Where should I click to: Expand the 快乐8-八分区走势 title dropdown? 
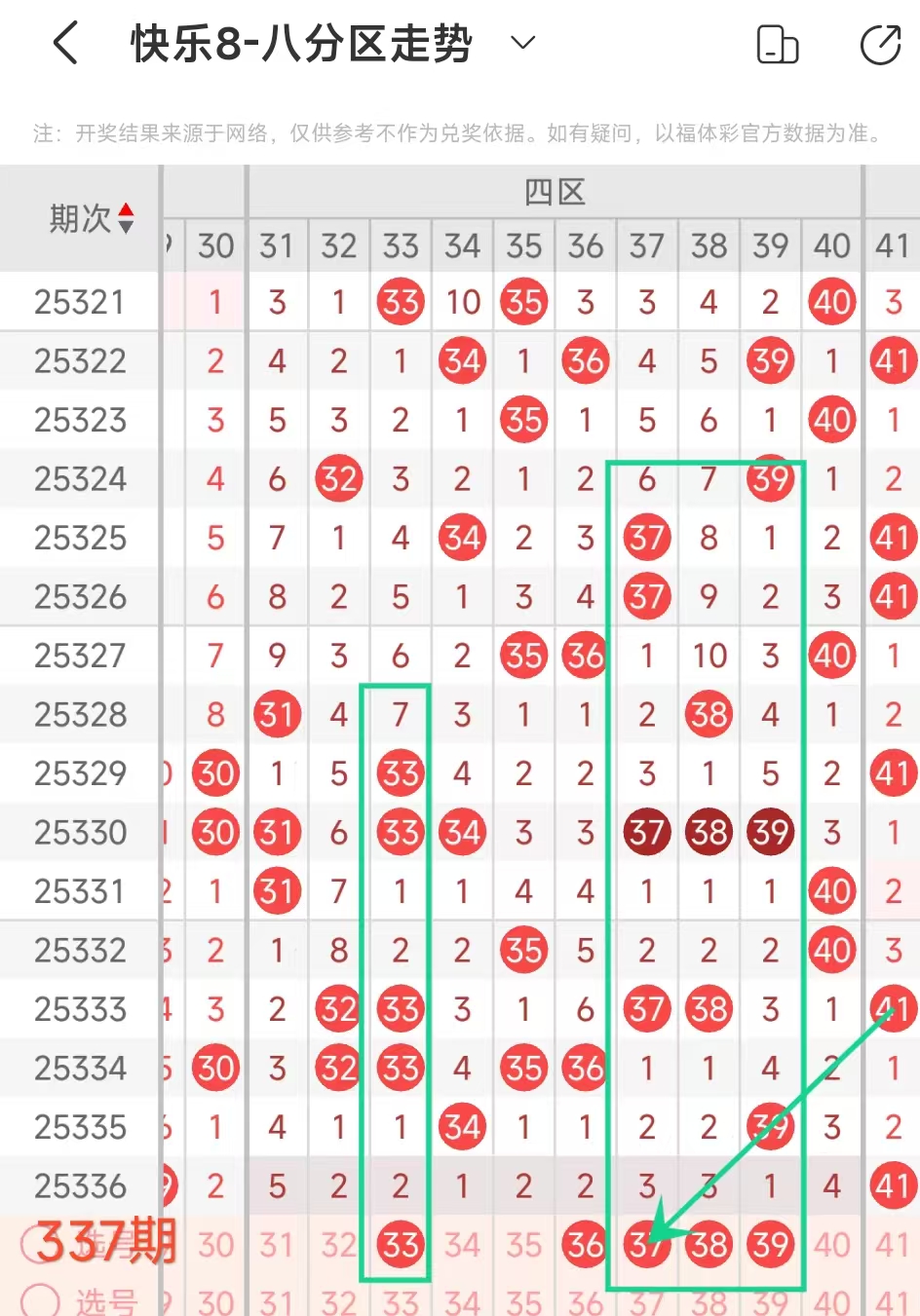523,42
